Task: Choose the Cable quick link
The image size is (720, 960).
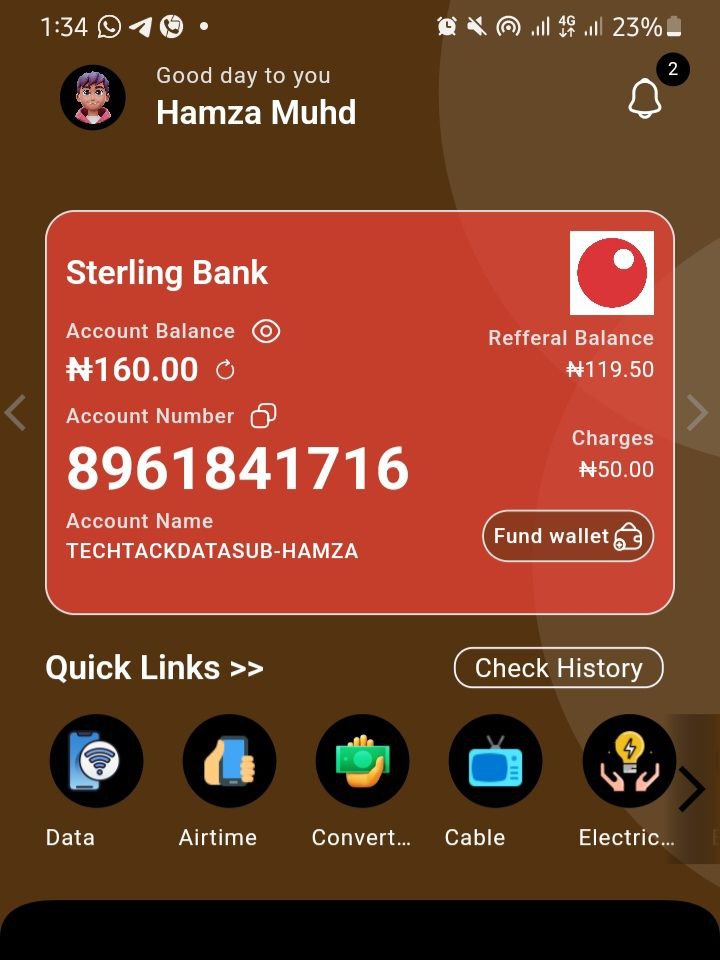Action: (495, 762)
